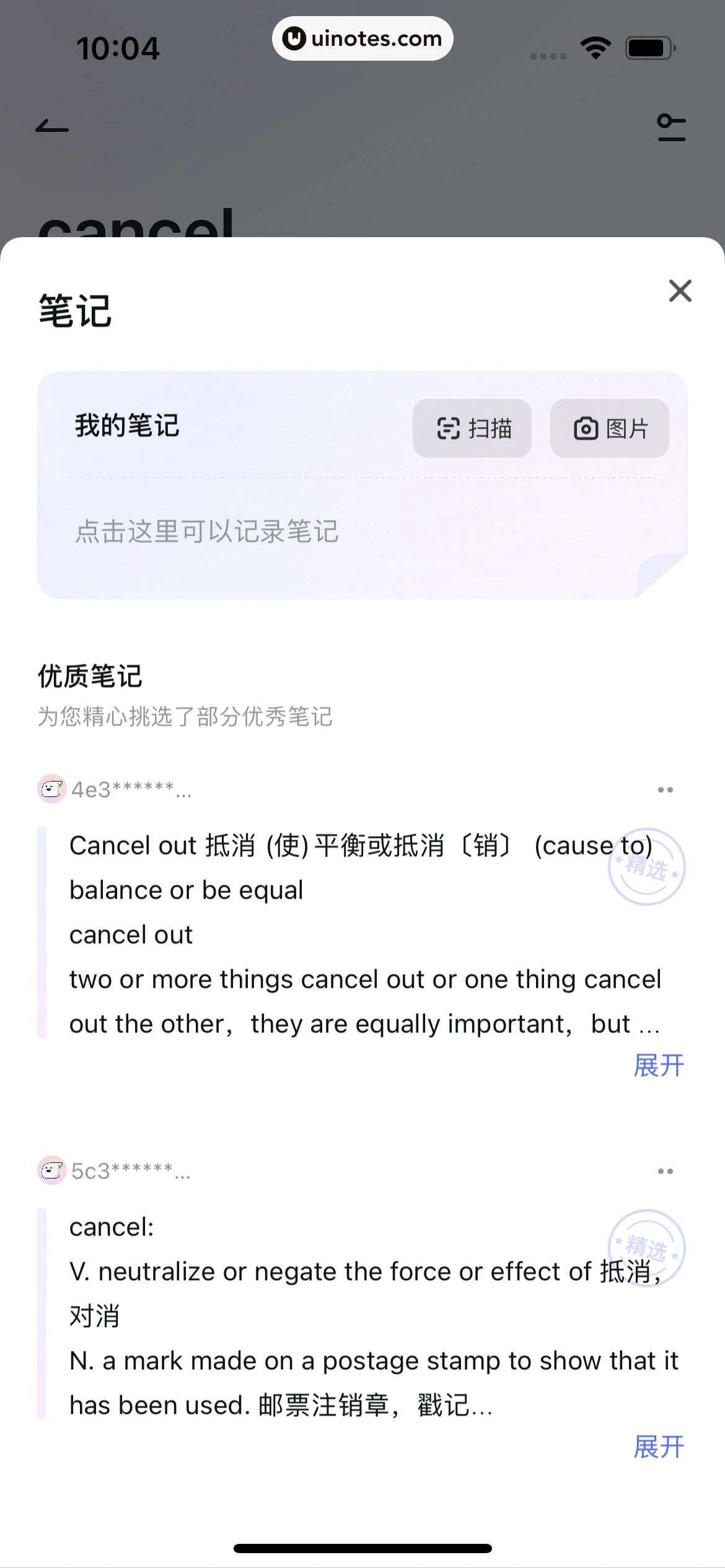Tap the avatar of user 5c3******
This screenshot has height=1568, width=725.
(x=52, y=1170)
